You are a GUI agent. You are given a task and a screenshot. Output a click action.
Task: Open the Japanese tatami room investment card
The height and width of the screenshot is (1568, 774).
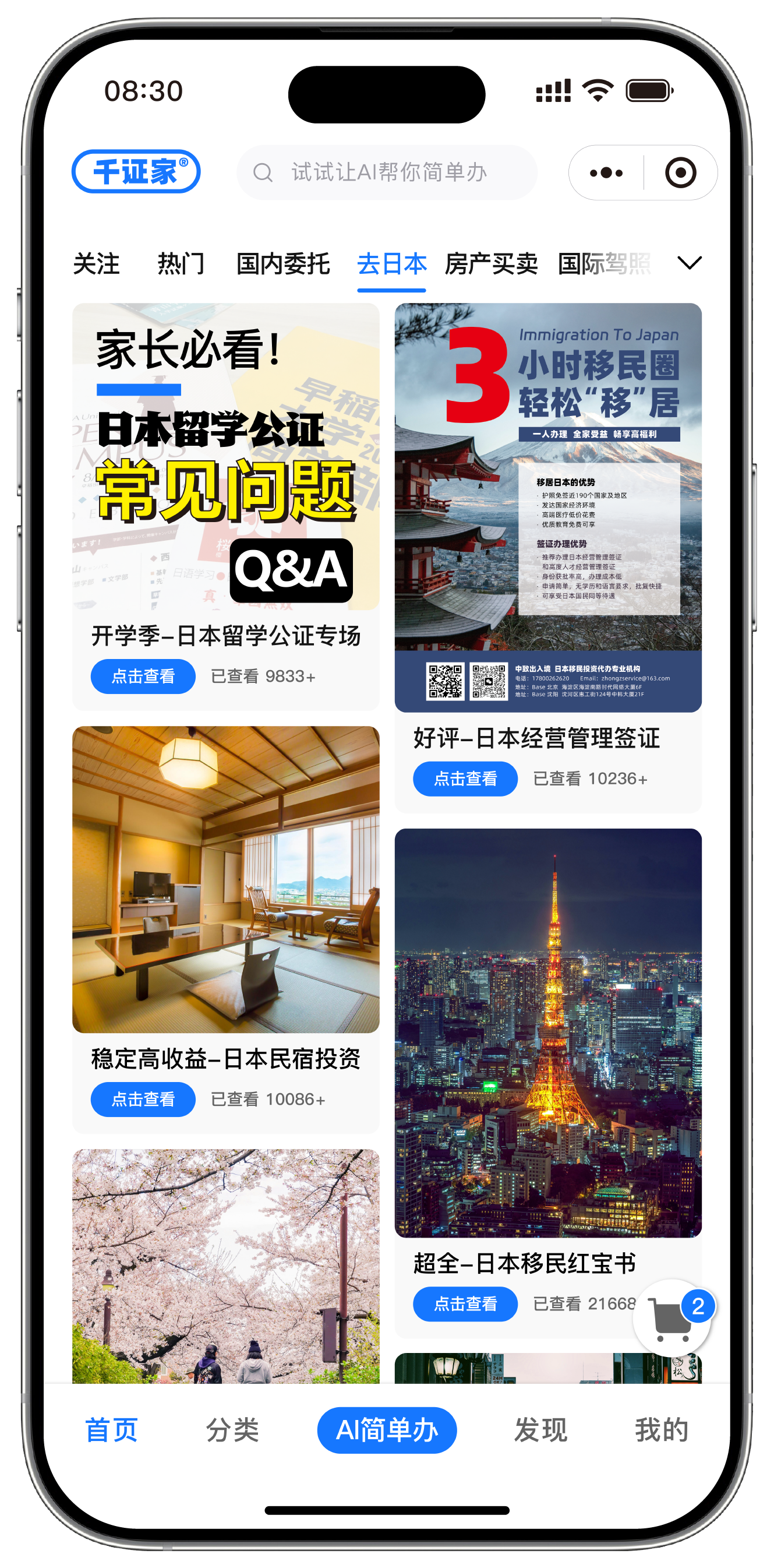pyautogui.click(x=226, y=879)
